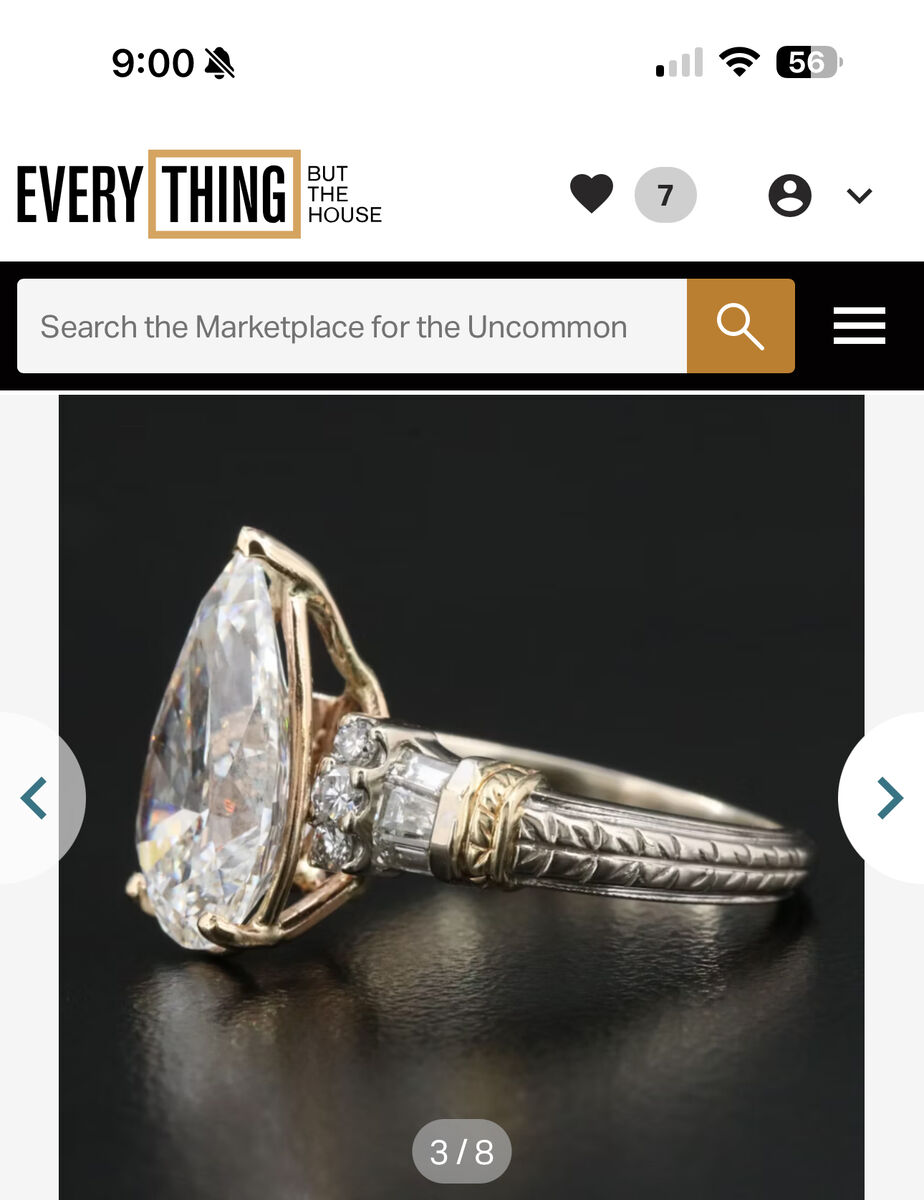924x1200 pixels.
Task: Go to the previous ring photo
Action: (x=35, y=797)
